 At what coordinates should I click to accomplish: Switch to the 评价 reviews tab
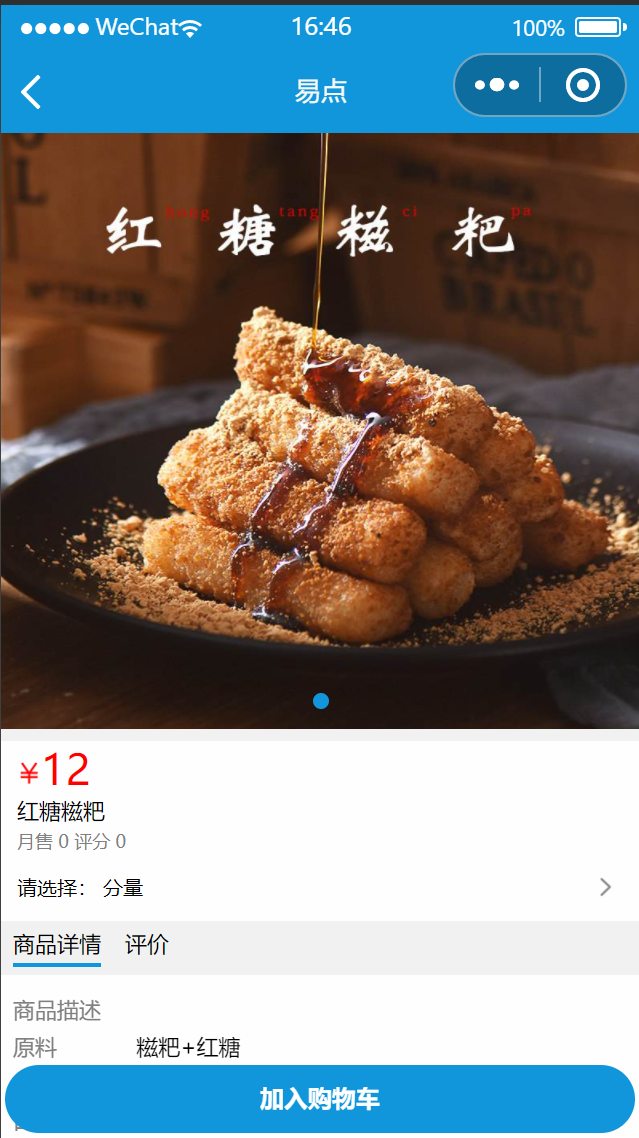147,945
